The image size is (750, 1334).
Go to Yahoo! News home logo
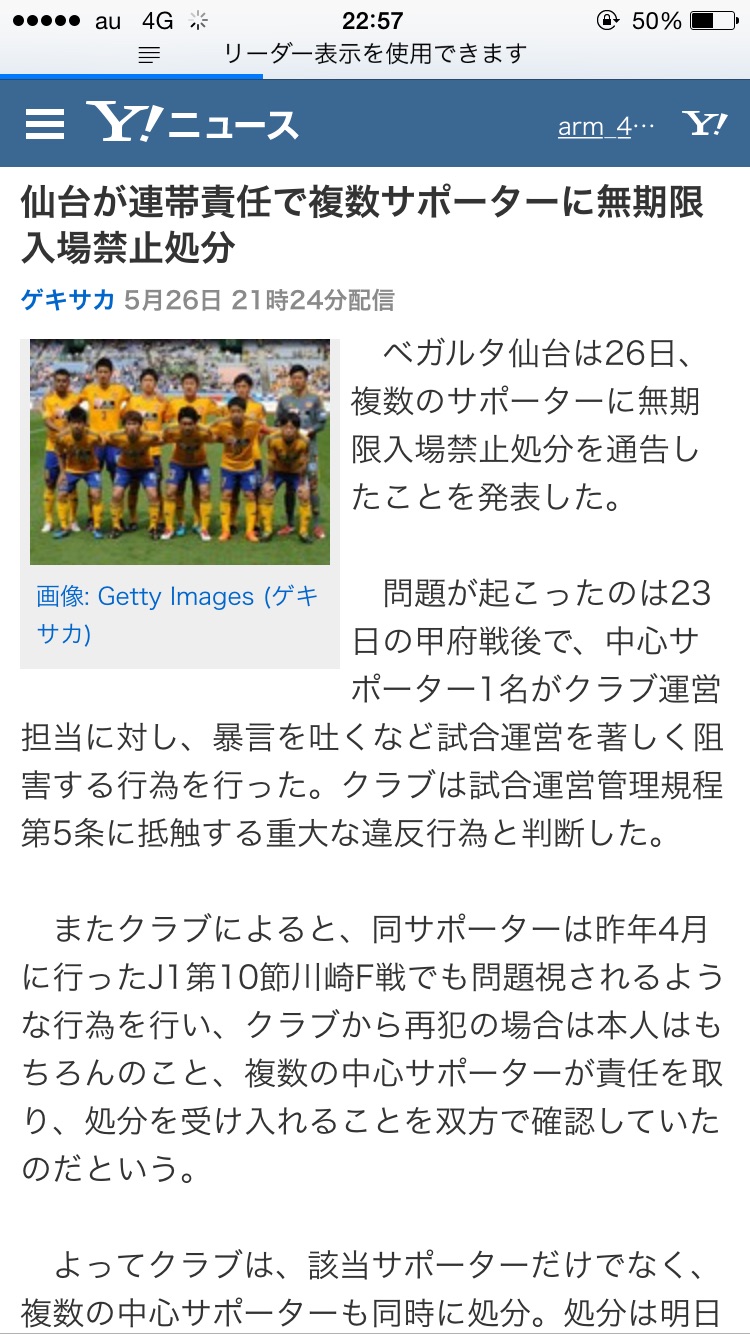[x=192, y=124]
